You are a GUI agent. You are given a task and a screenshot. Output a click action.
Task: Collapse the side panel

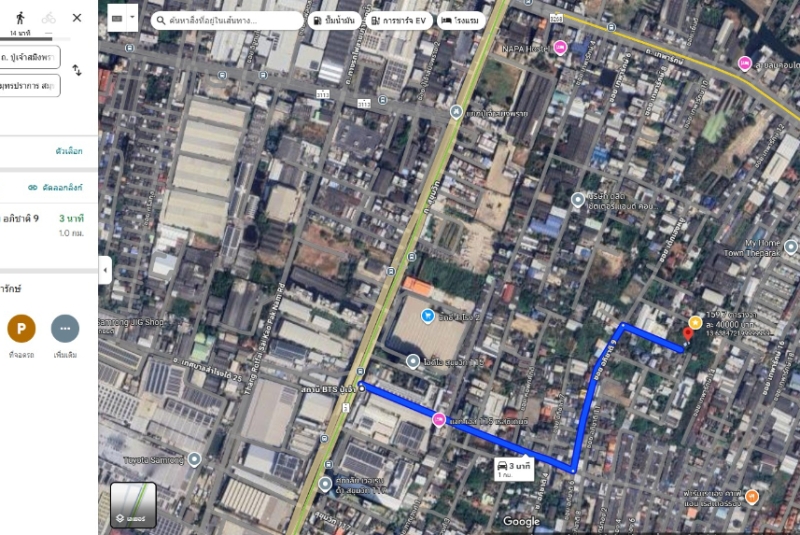104,268
